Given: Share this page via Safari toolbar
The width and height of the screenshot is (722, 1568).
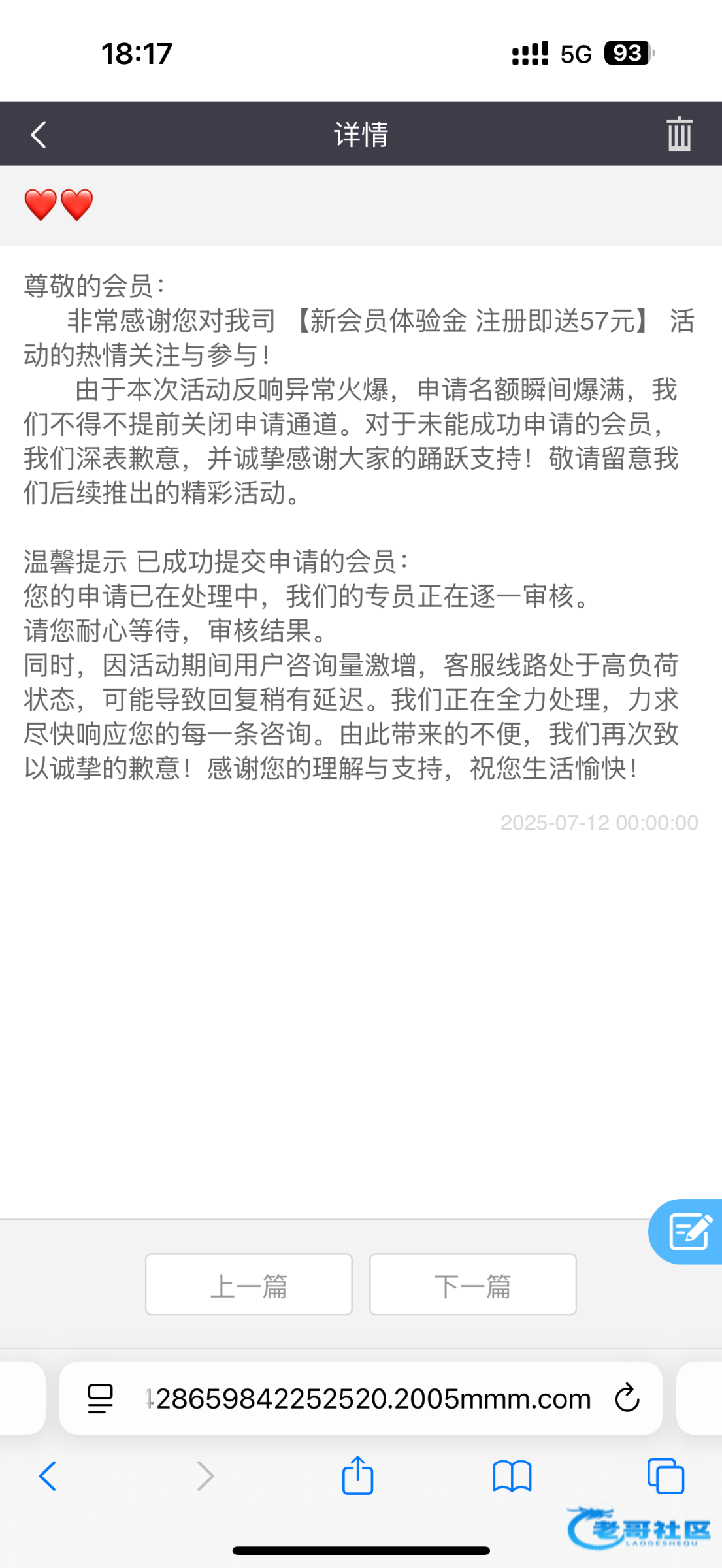Looking at the screenshot, I should tap(358, 1475).
